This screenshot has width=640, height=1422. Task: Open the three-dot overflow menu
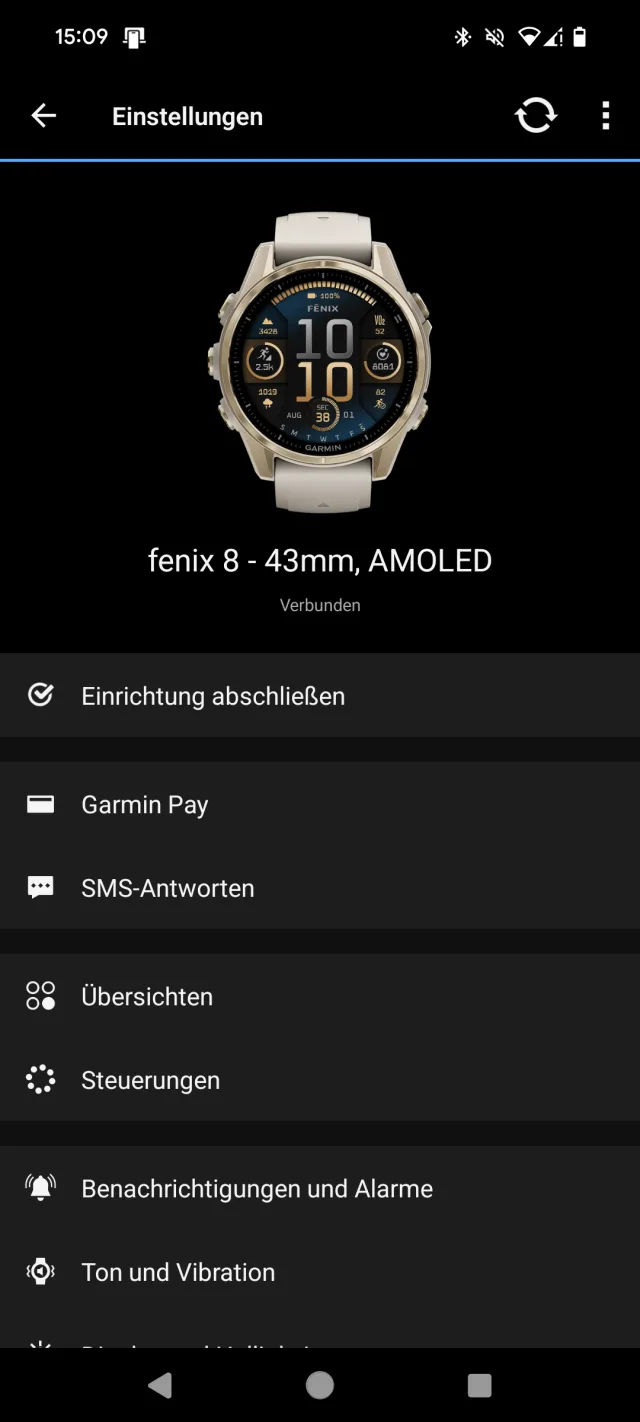(605, 116)
